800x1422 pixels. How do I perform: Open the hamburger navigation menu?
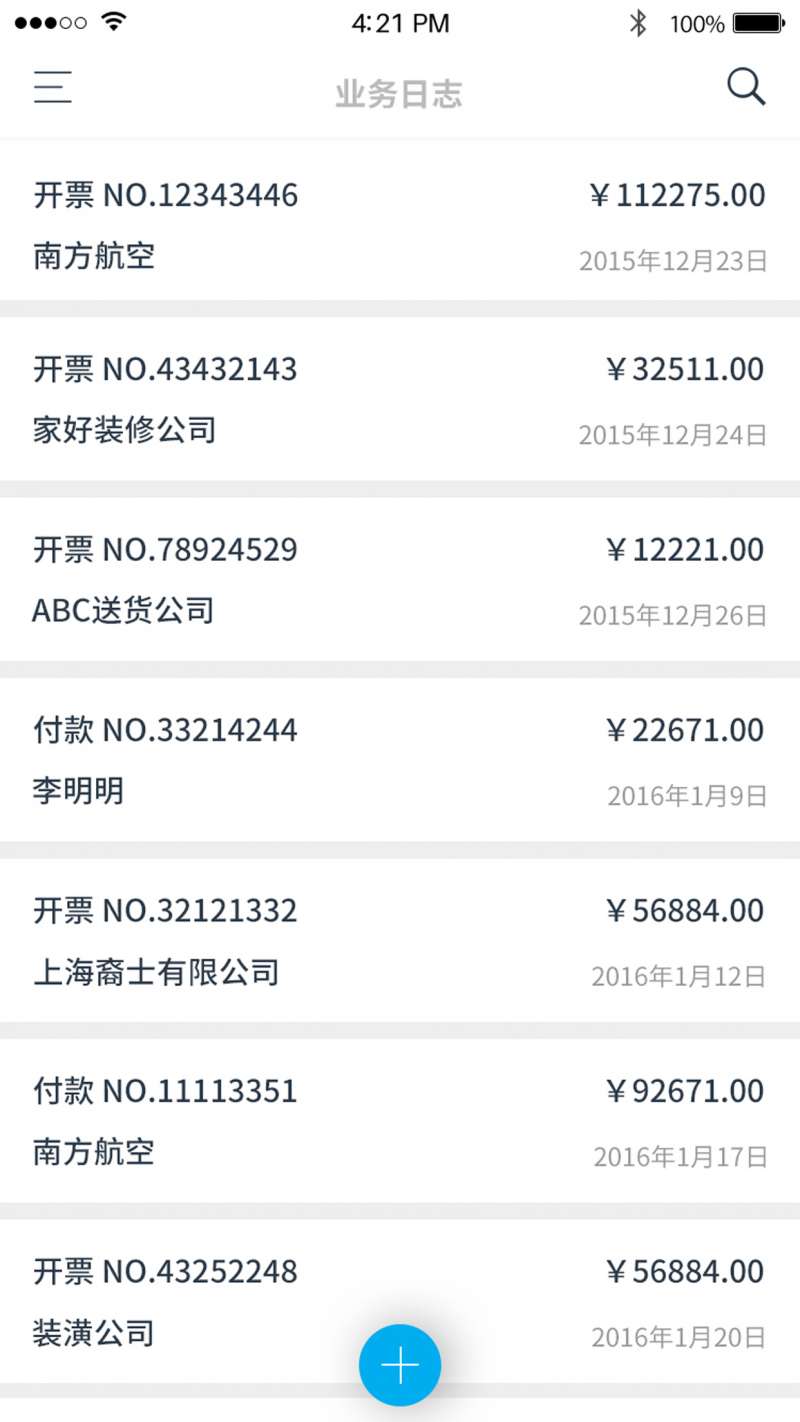tap(52, 87)
